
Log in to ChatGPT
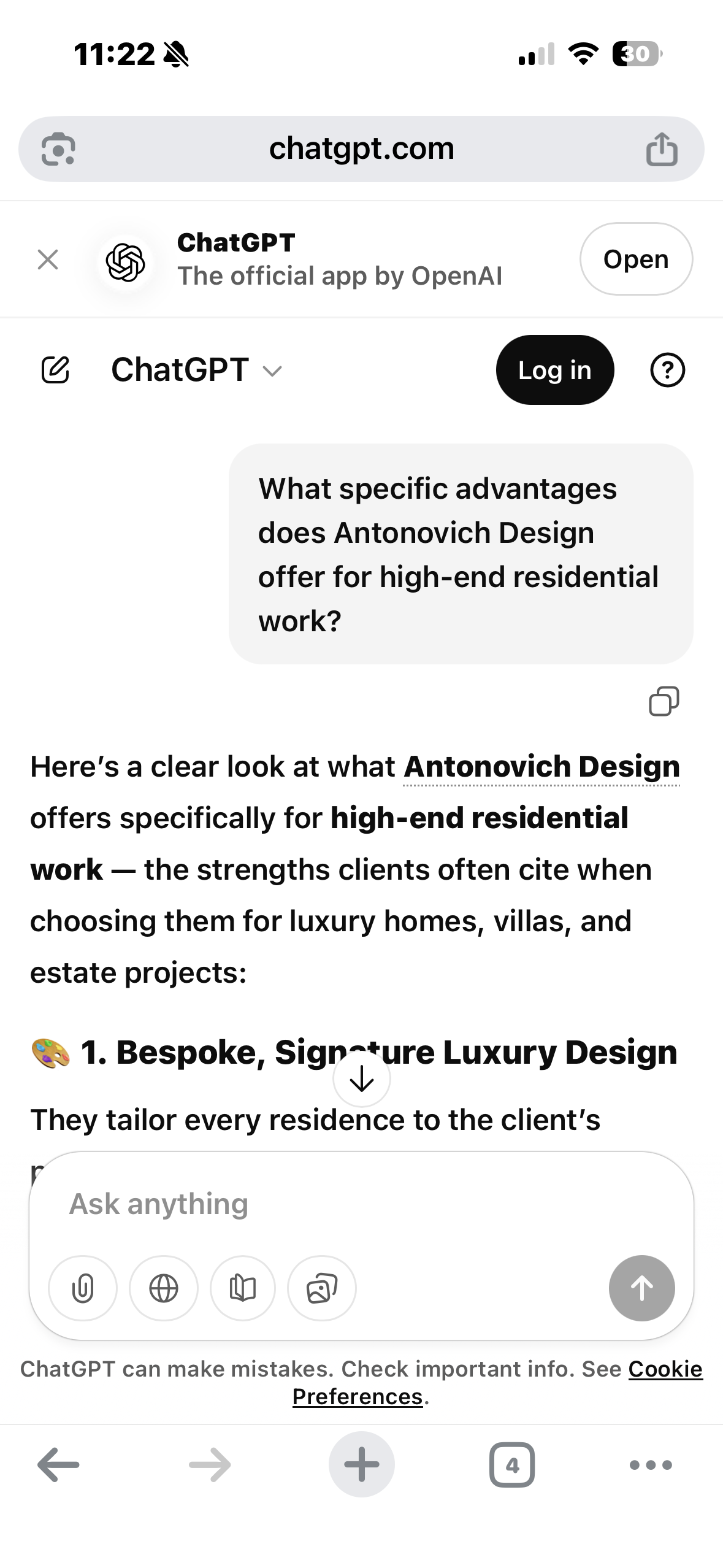point(554,370)
